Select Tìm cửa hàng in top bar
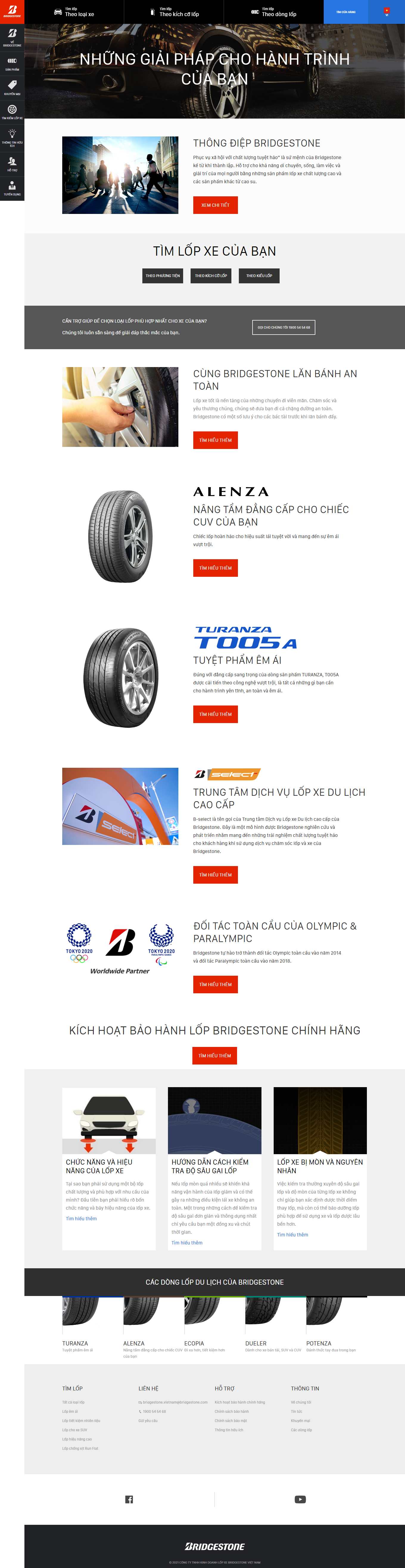This screenshot has height=1568, width=405. click(346, 12)
